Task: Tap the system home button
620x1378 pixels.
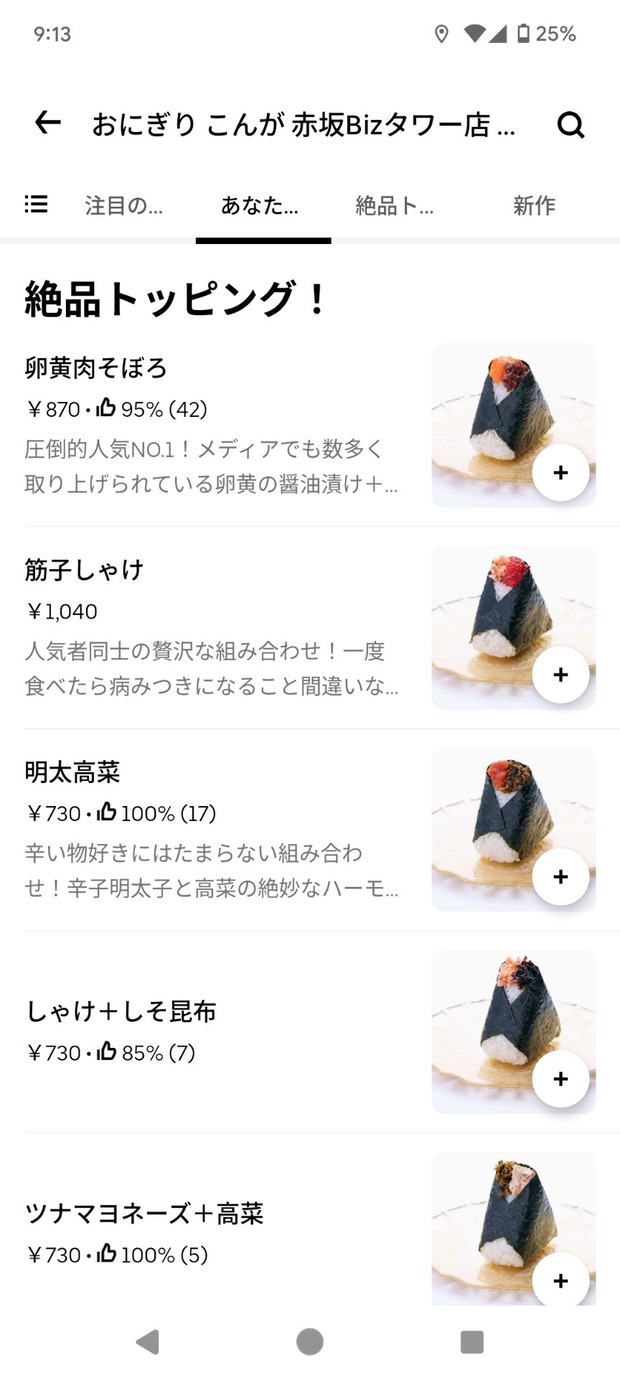Action: click(x=310, y=1341)
